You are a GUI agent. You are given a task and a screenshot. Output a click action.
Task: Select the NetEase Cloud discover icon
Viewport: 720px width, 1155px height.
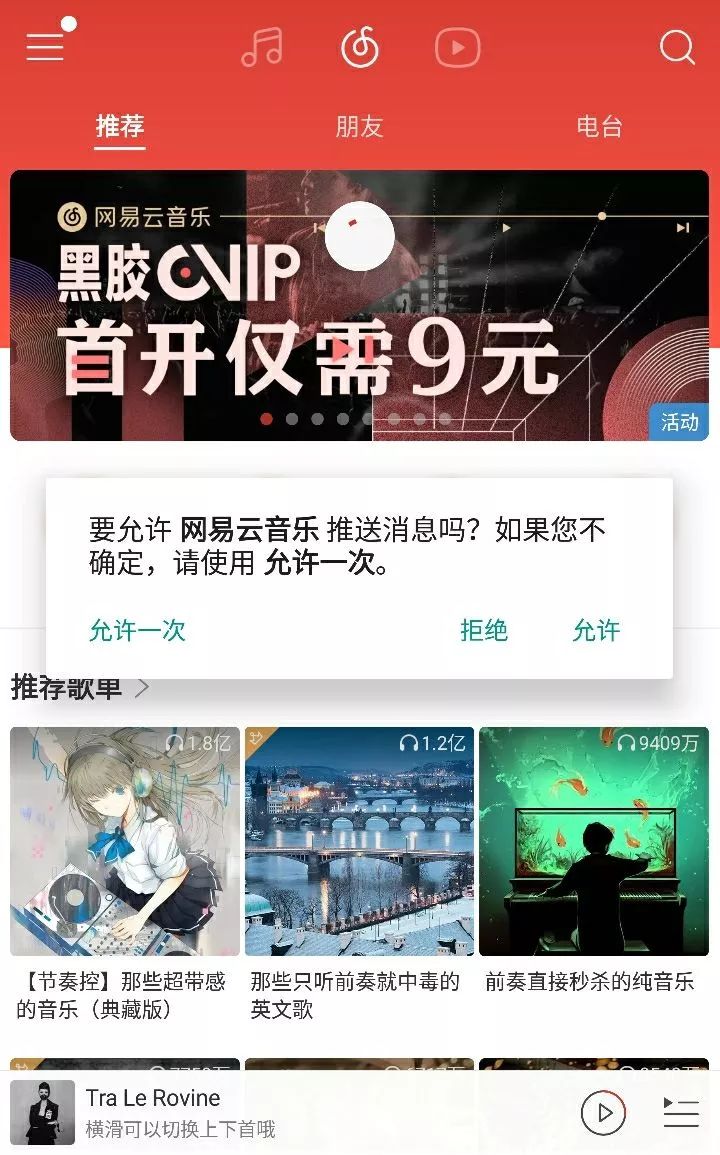coord(360,47)
